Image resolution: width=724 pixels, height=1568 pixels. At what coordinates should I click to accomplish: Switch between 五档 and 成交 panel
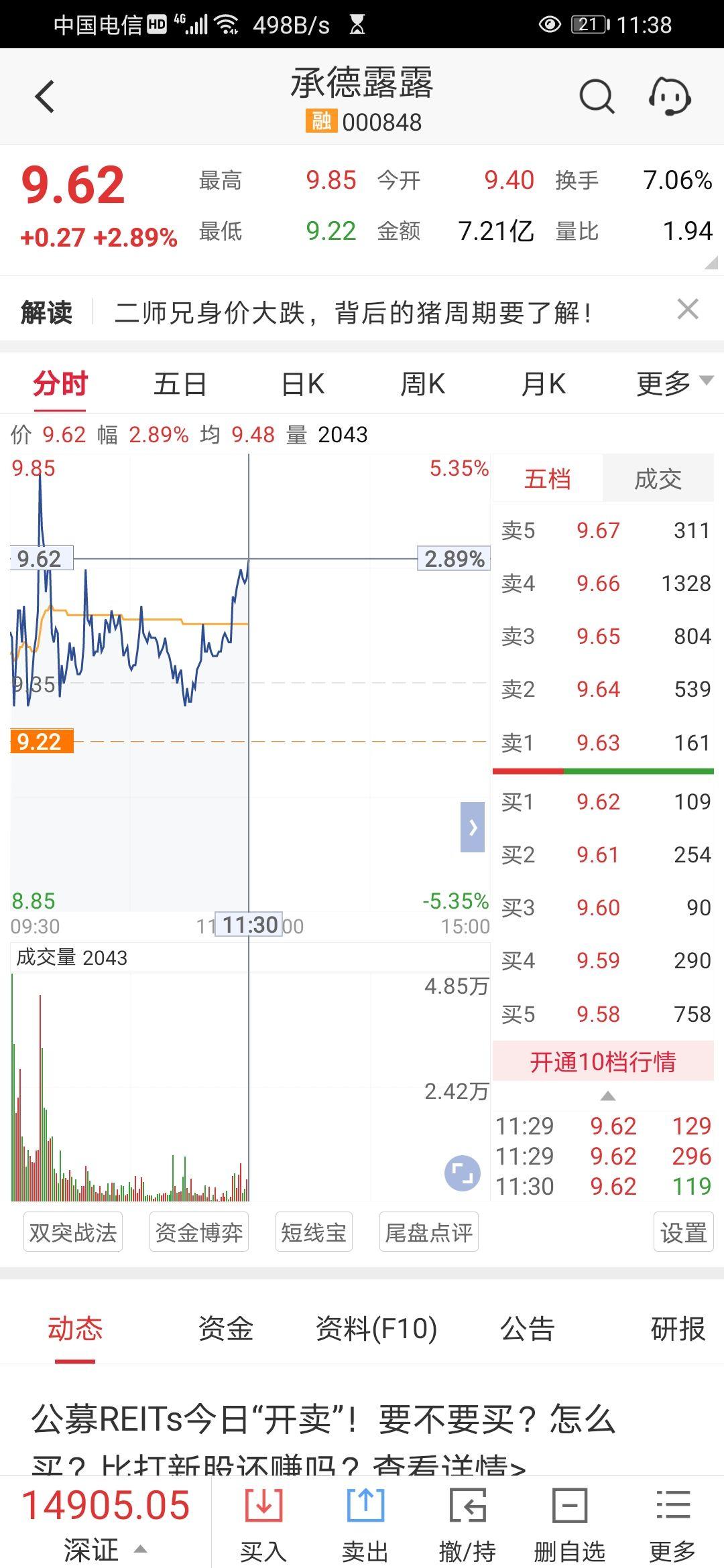[x=658, y=478]
